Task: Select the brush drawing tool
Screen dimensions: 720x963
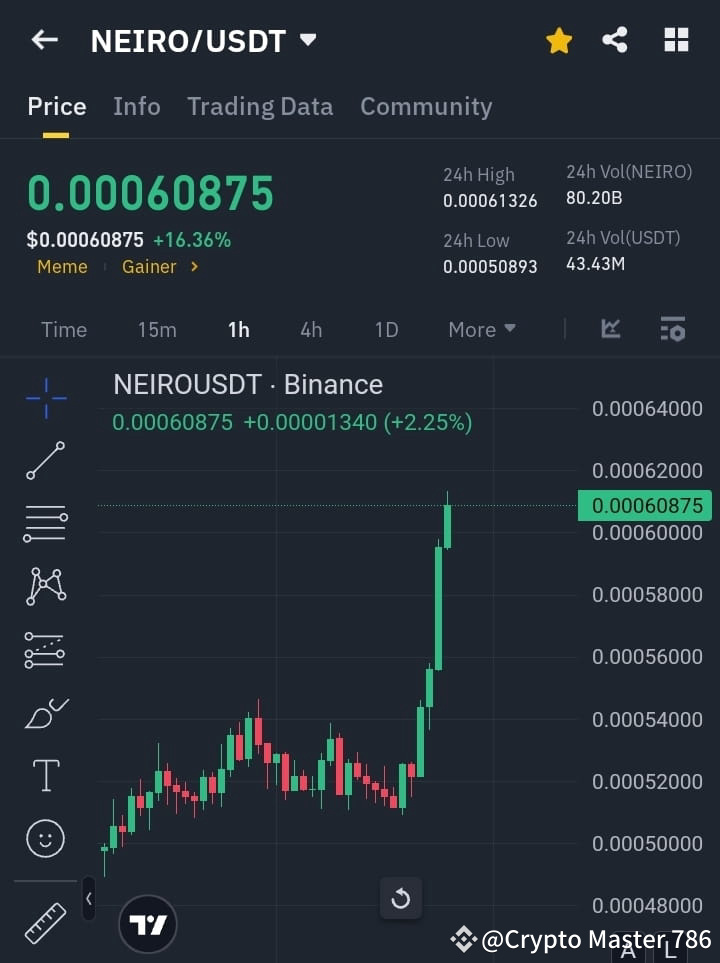Action: coord(45,712)
